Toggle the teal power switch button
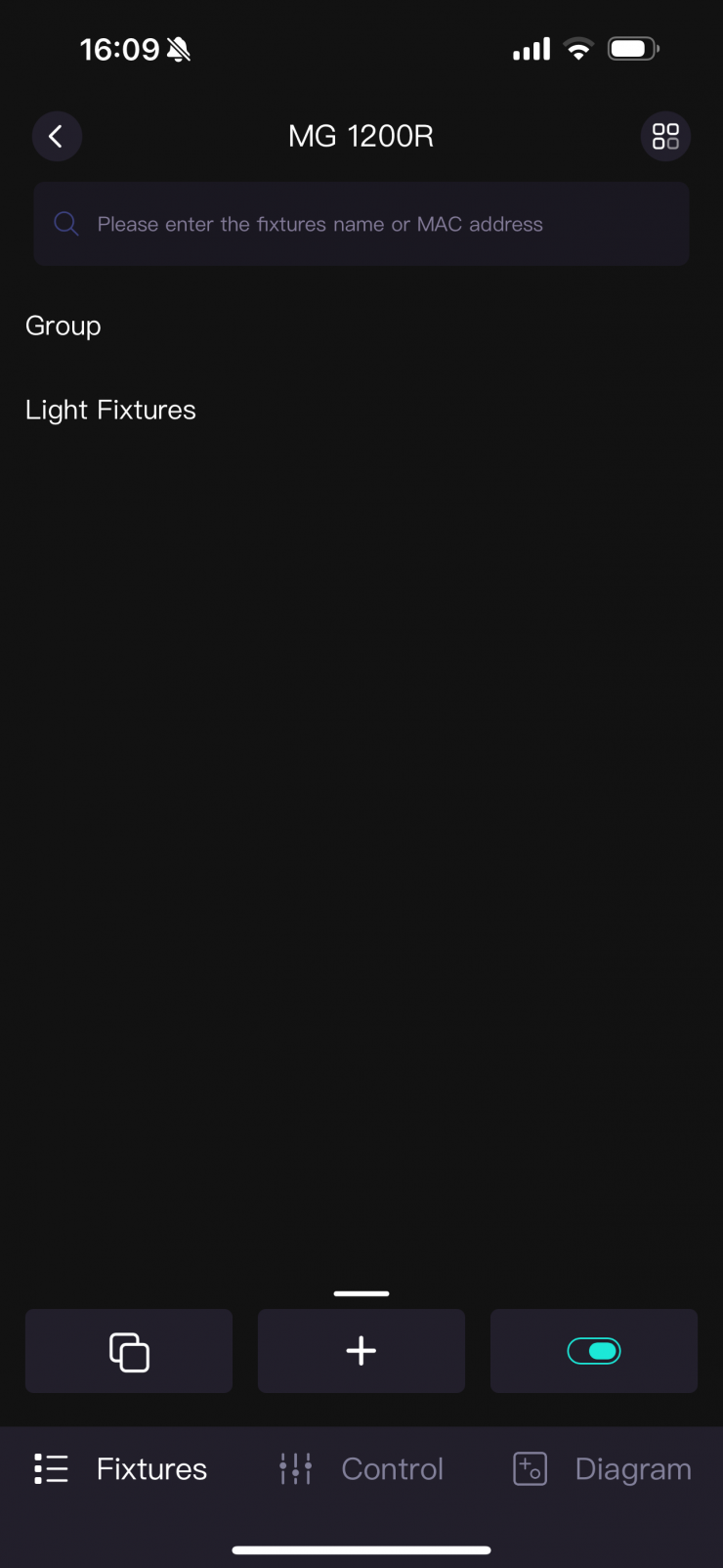The width and height of the screenshot is (723, 1568). pyautogui.click(x=594, y=1351)
